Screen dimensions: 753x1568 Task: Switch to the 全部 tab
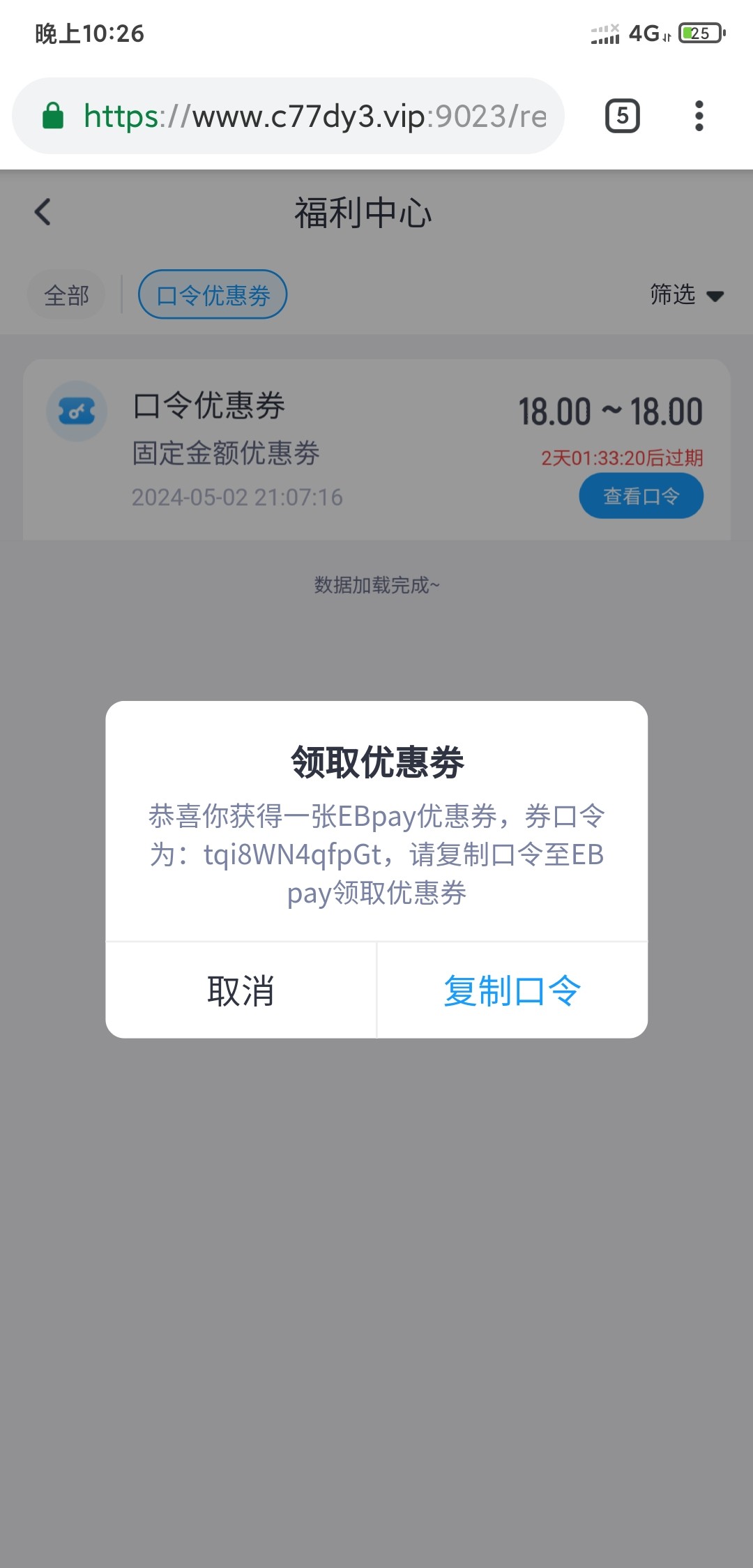click(66, 295)
